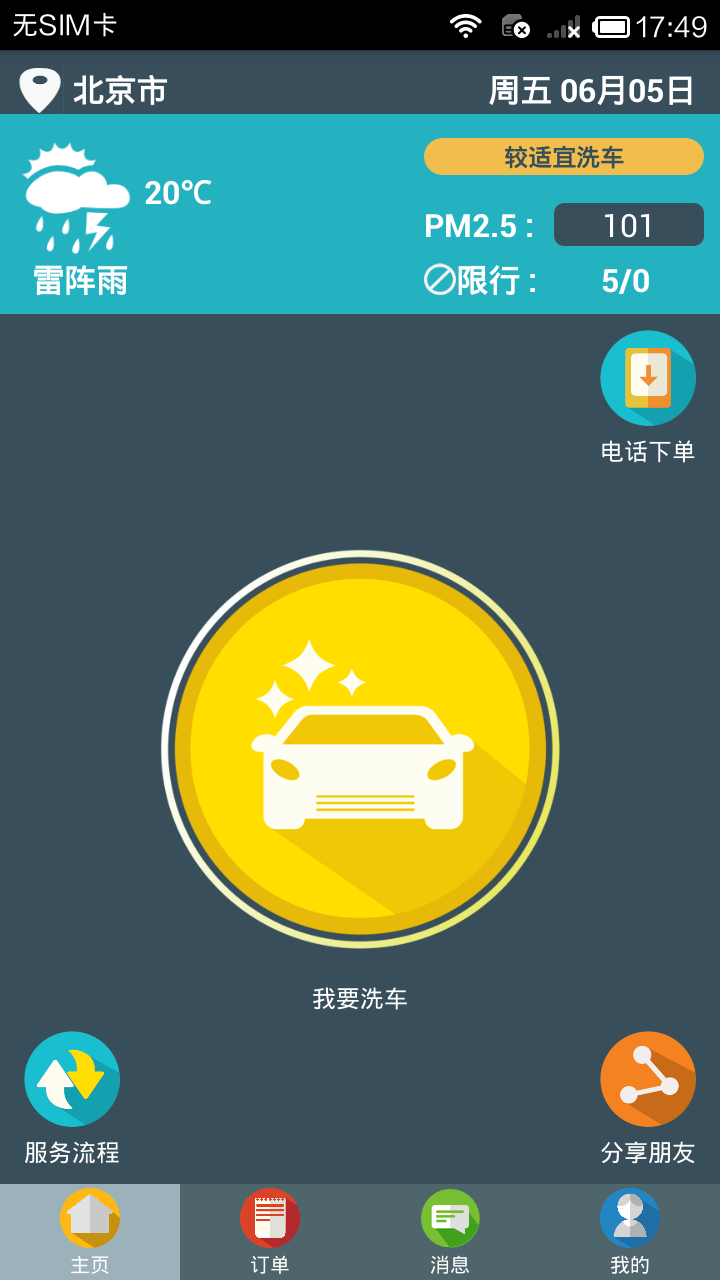Tap the 分享朋友 share friends icon
The width and height of the screenshot is (720, 1280).
point(647,1079)
